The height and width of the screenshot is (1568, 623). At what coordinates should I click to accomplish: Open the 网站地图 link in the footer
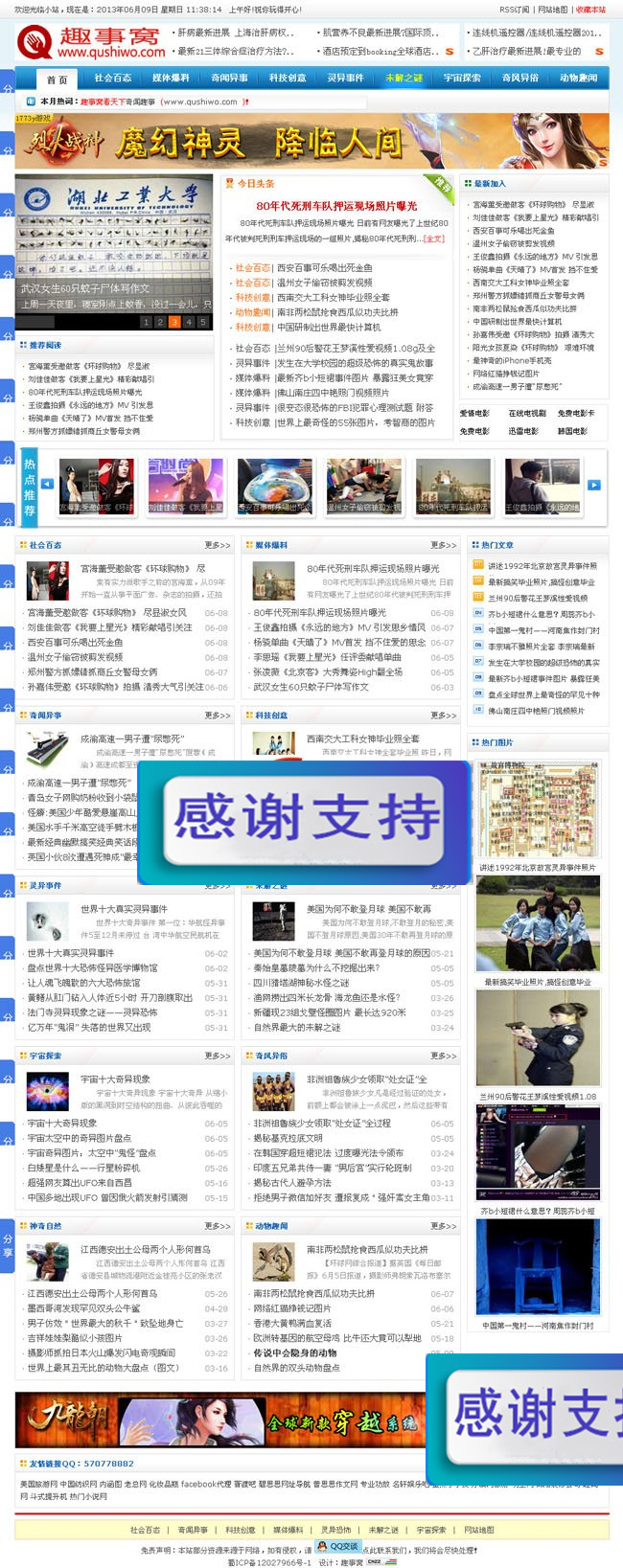coord(479,1530)
